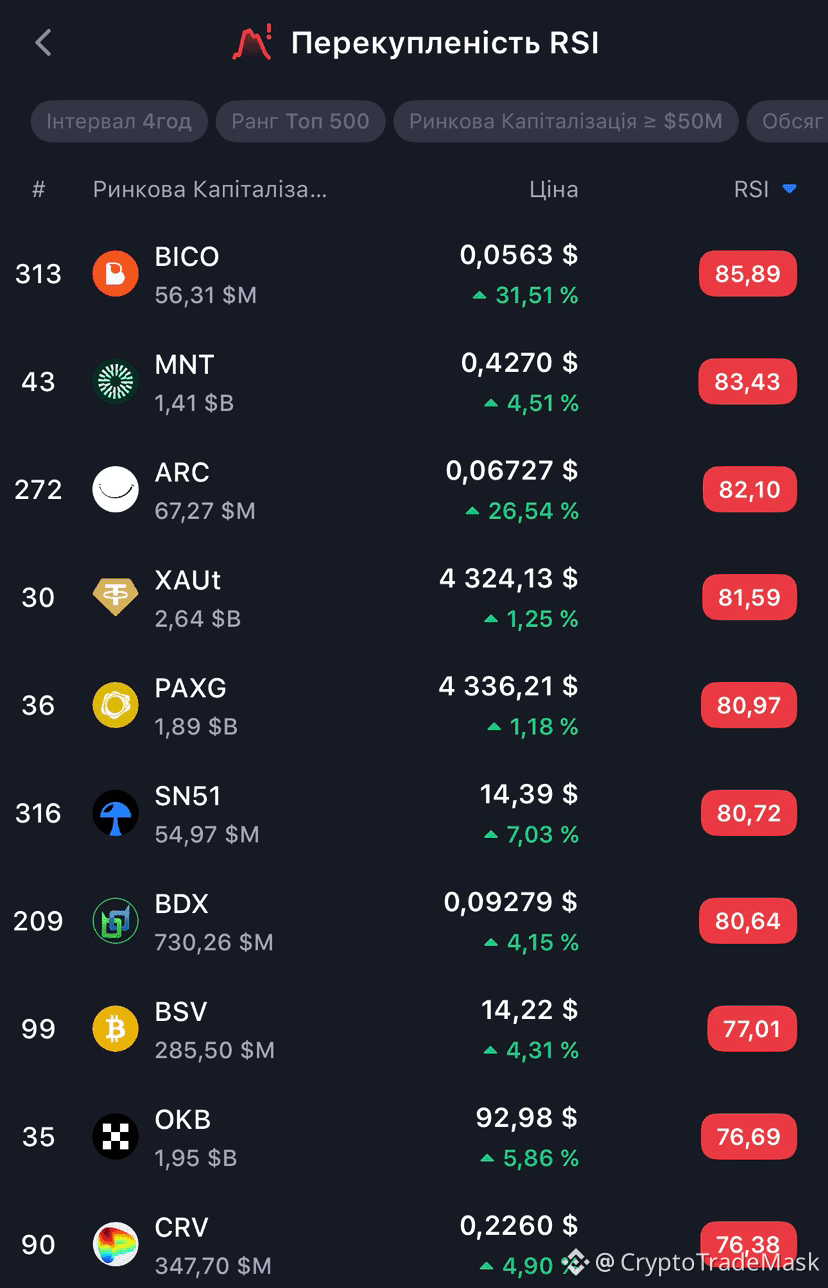Image resolution: width=828 pixels, height=1288 pixels.
Task: Open SN51 coin details
Action: [414, 814]
